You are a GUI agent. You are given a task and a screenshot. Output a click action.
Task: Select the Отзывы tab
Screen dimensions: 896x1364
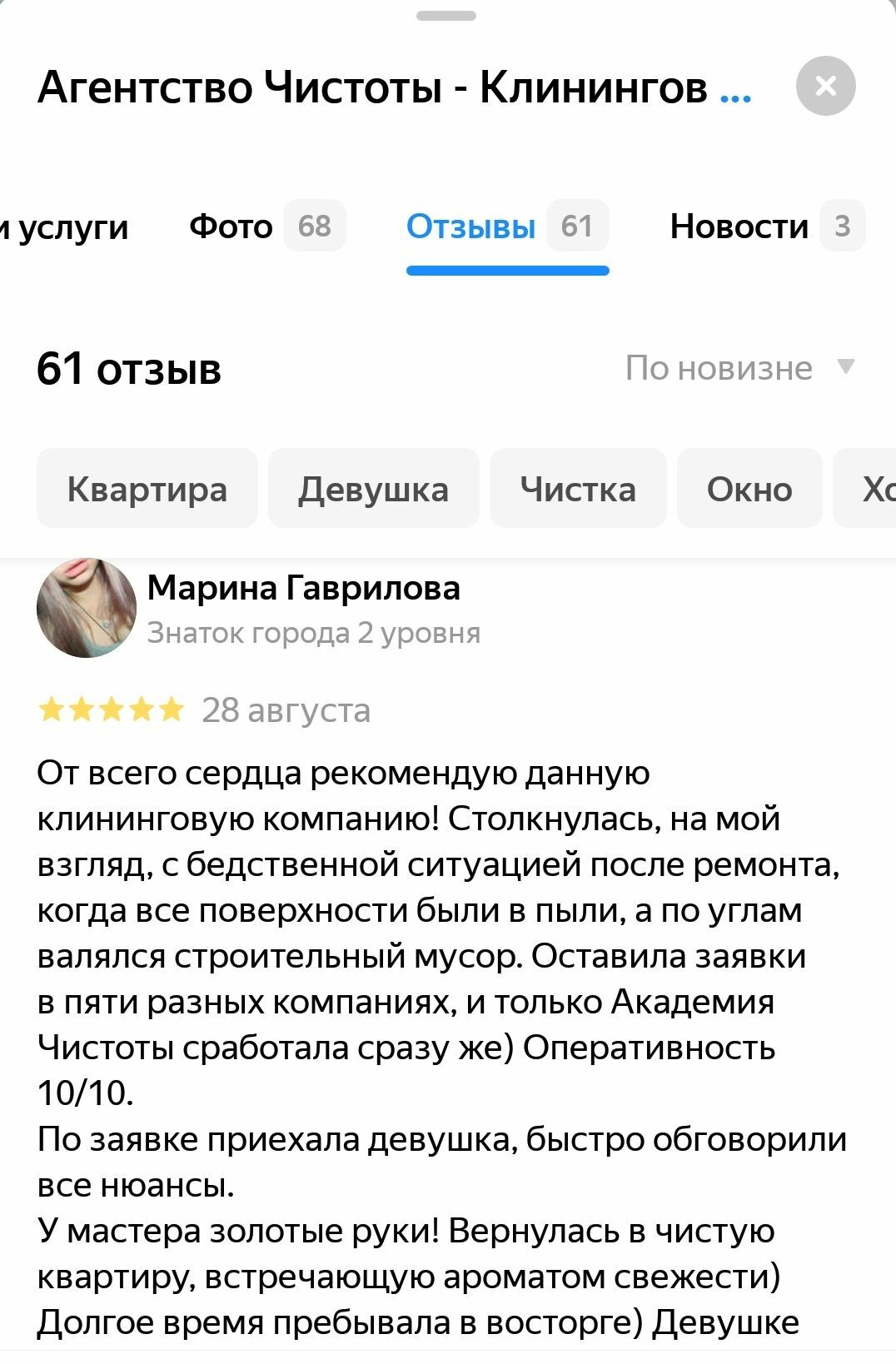(x=507, y=226)
